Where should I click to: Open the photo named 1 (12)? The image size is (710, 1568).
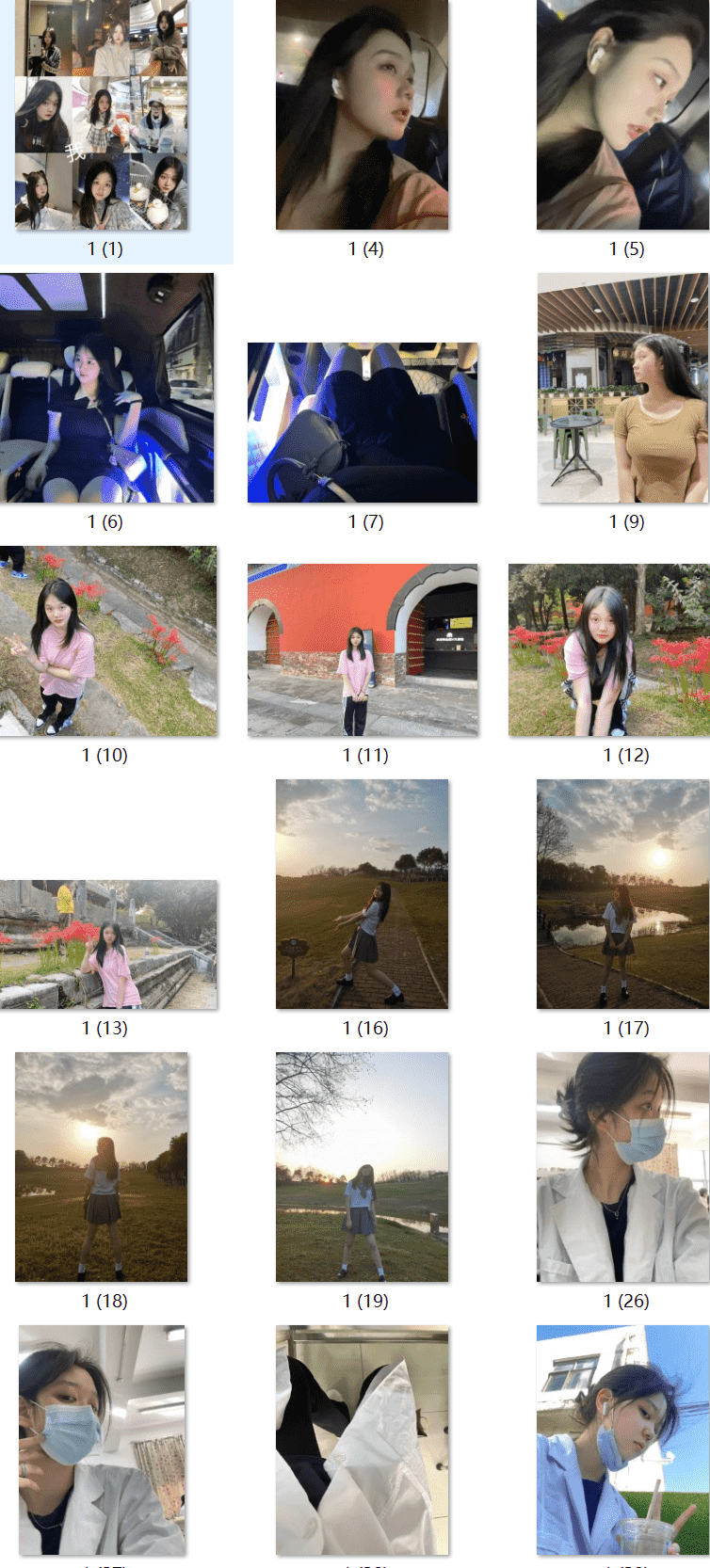(x=608, y=649)
